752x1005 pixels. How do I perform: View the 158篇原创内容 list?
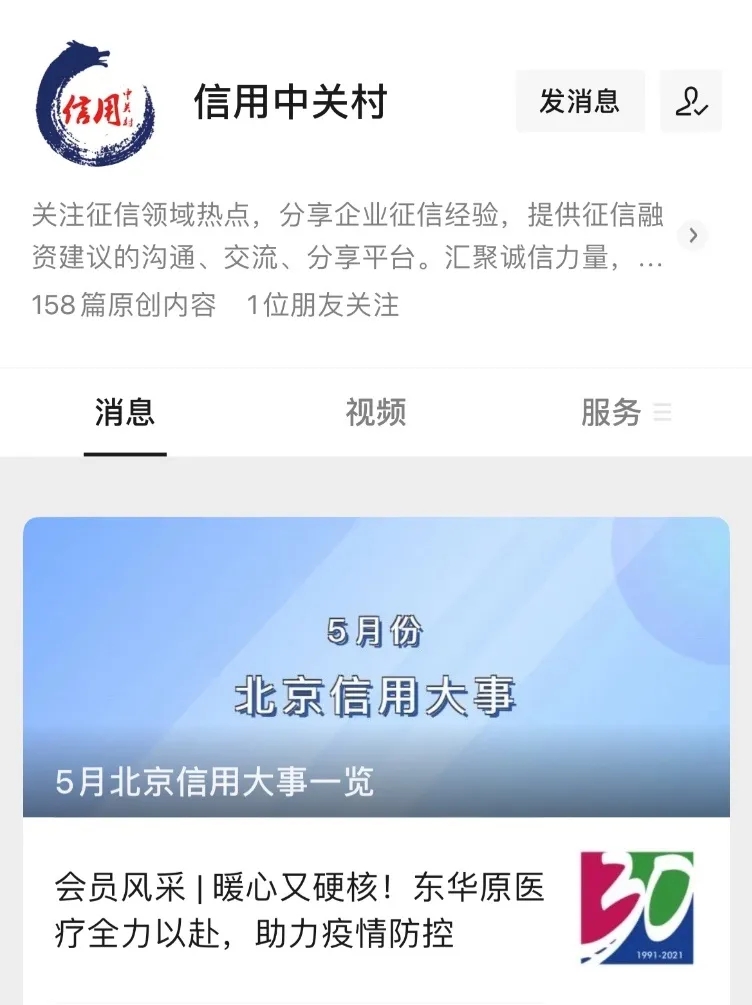pyautogui.click(x=124, y=305)
